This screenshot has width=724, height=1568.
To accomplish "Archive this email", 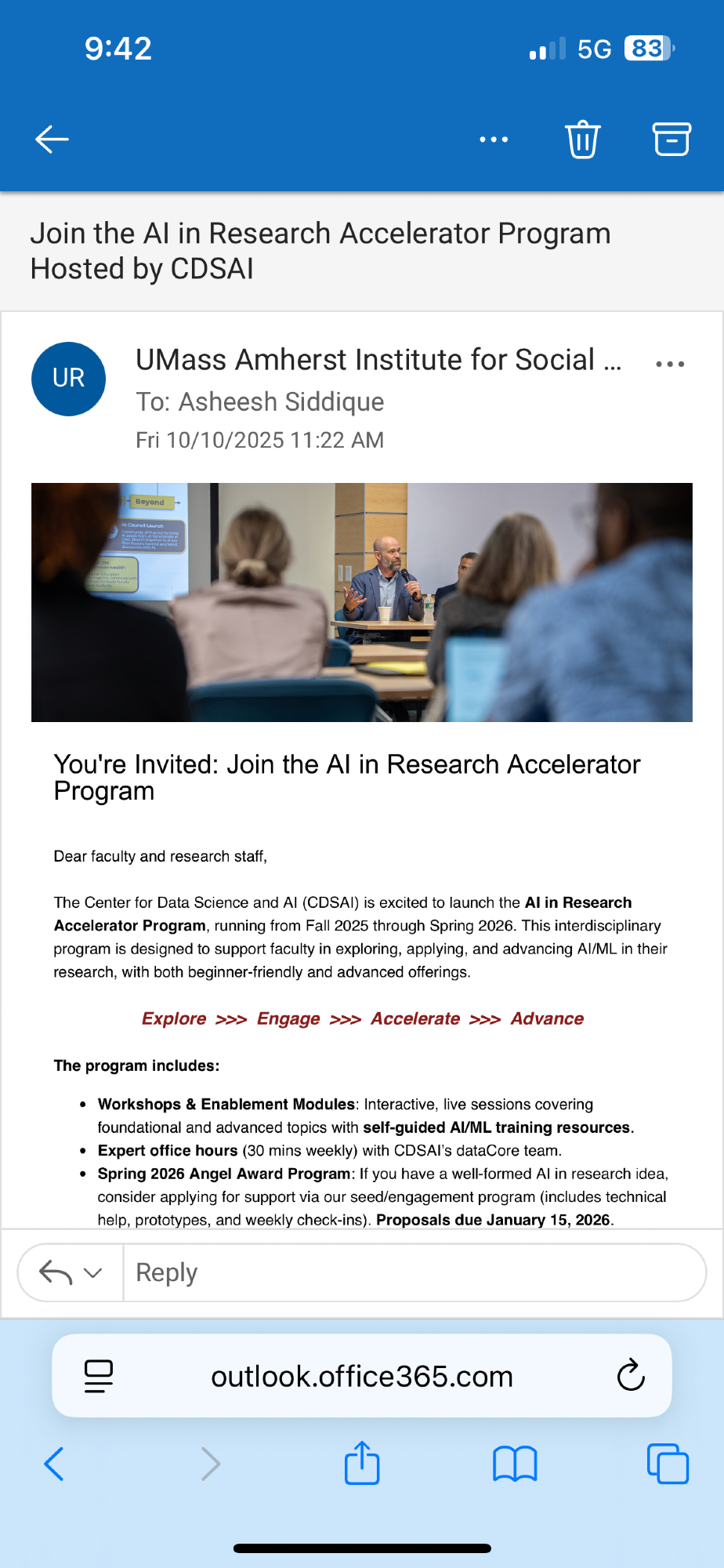I will (x=672, y=140).
